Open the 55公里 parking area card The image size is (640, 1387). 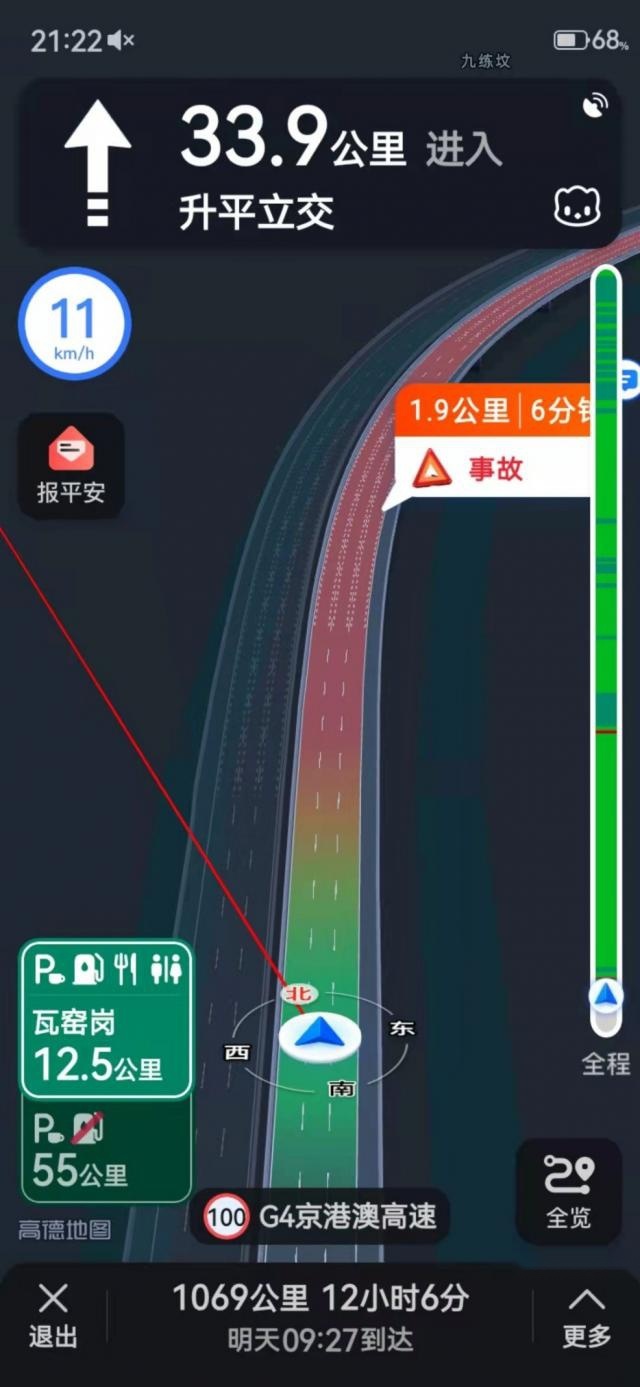[x=106, y=1149]
